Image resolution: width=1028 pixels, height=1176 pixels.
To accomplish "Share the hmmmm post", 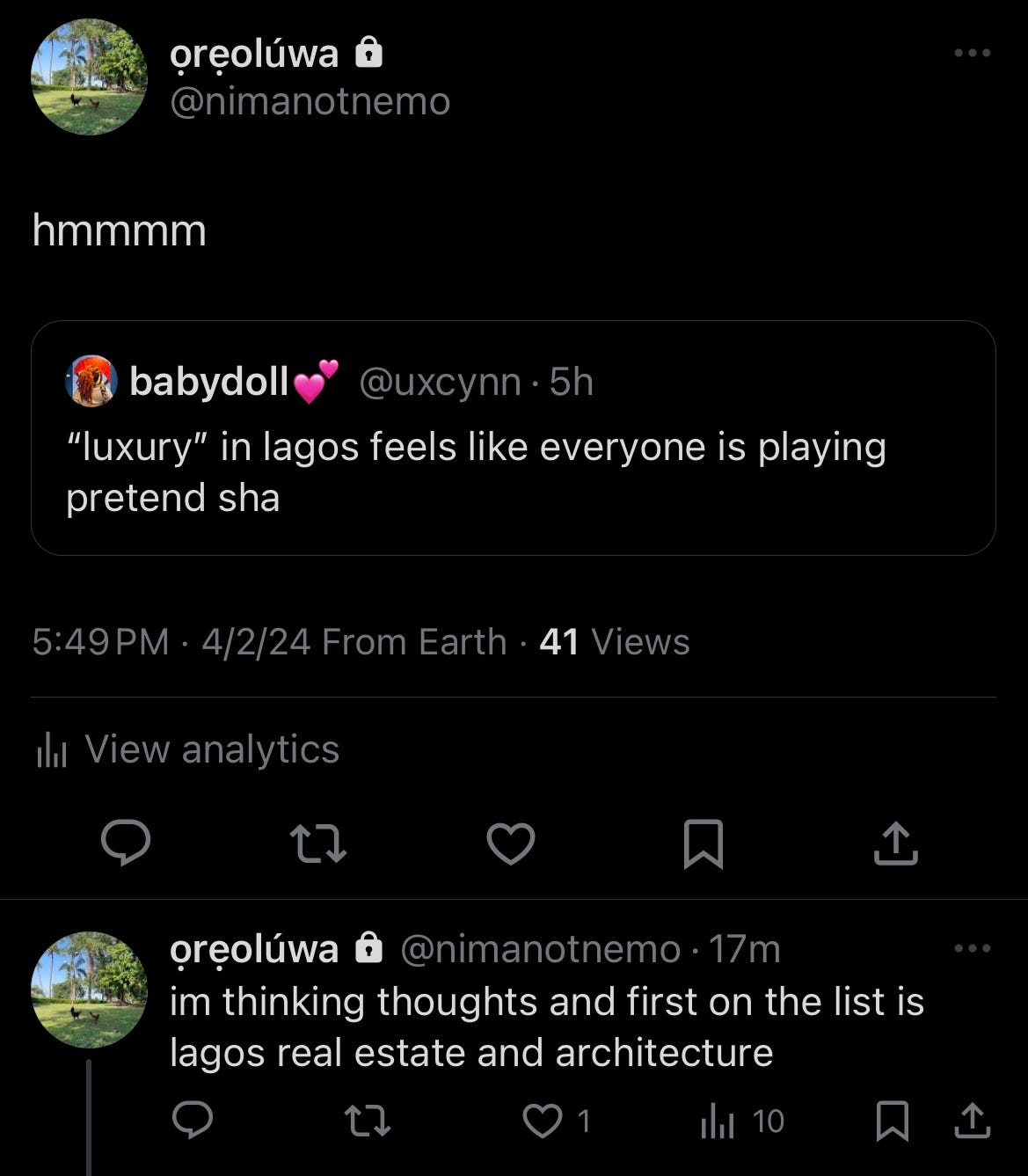I will (895, 844).
